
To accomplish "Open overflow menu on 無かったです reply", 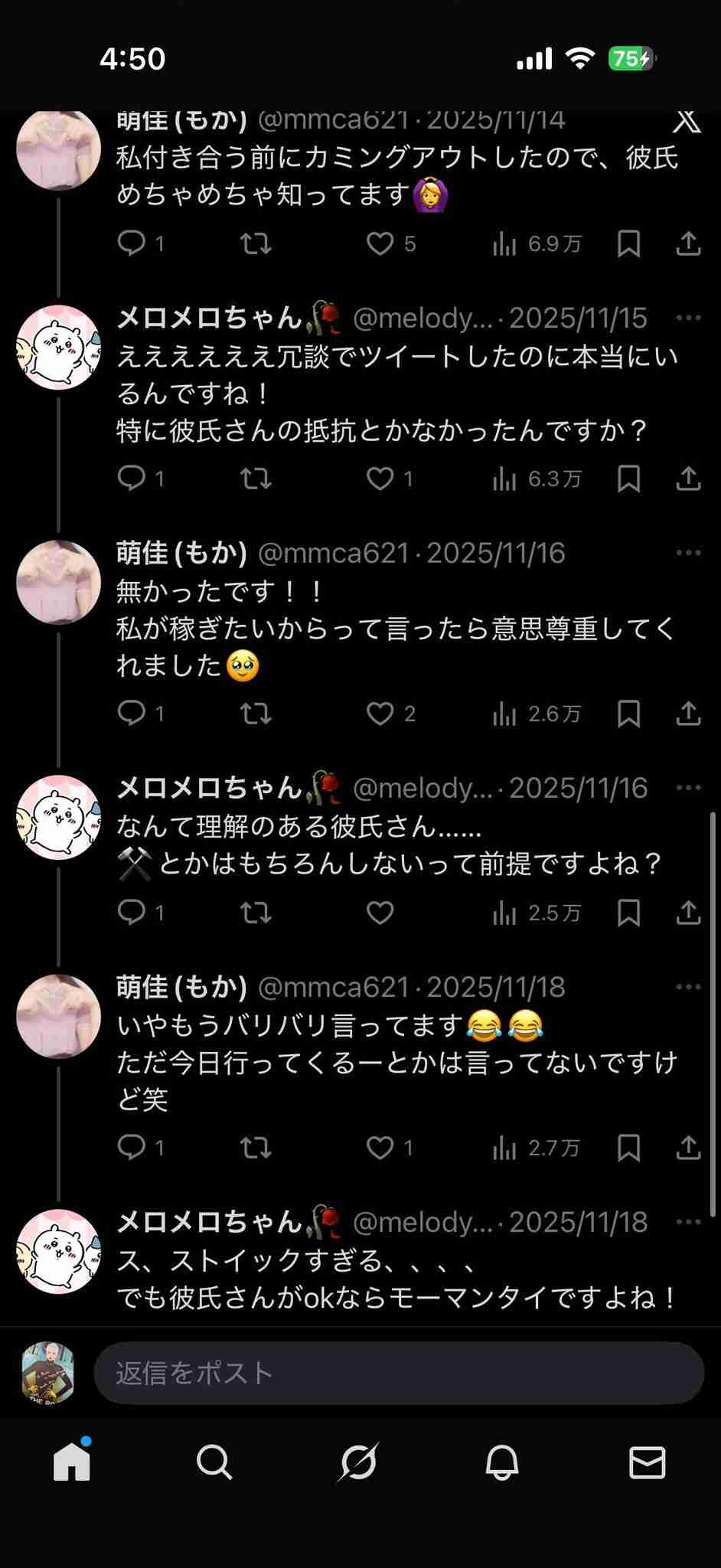I will (688, 553).
